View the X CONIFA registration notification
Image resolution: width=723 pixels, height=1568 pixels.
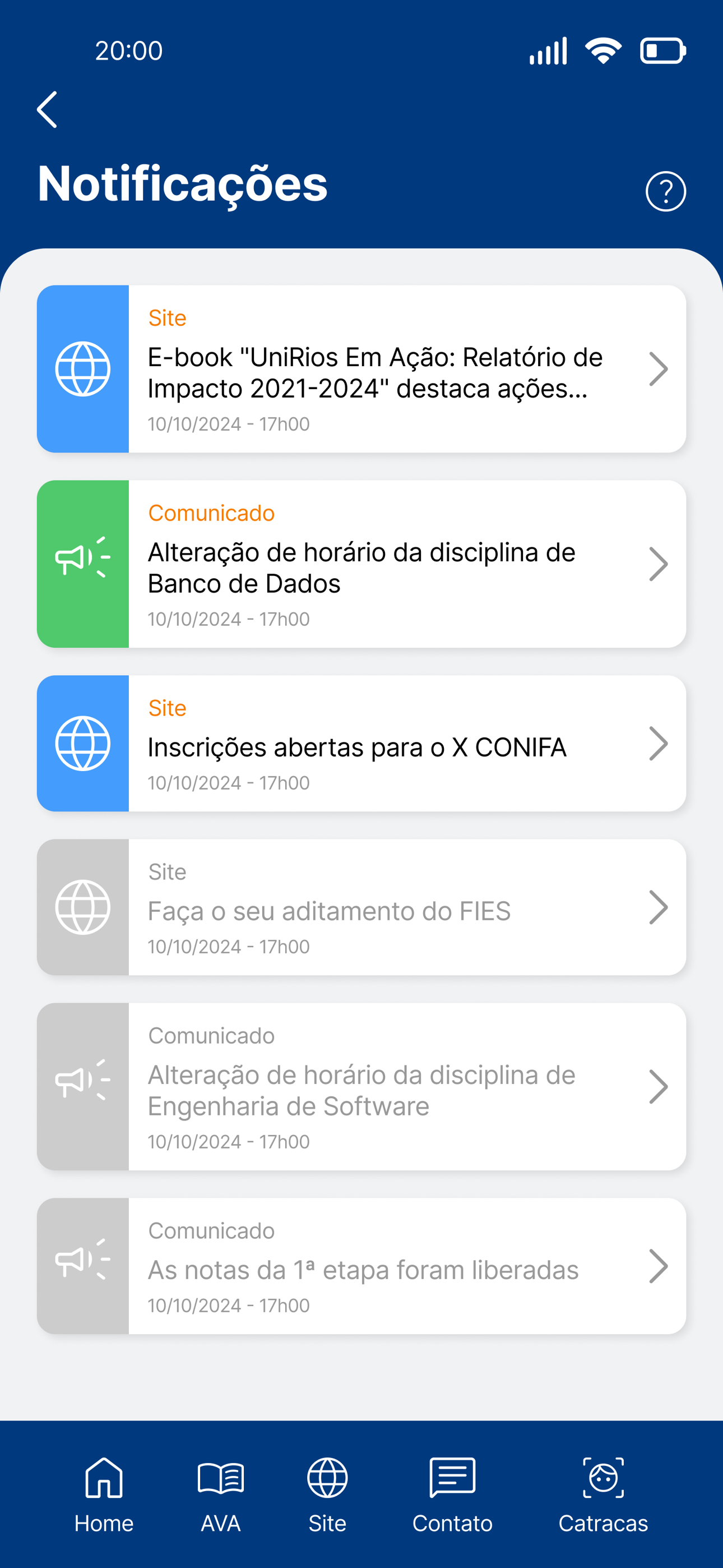pos(361,743)
